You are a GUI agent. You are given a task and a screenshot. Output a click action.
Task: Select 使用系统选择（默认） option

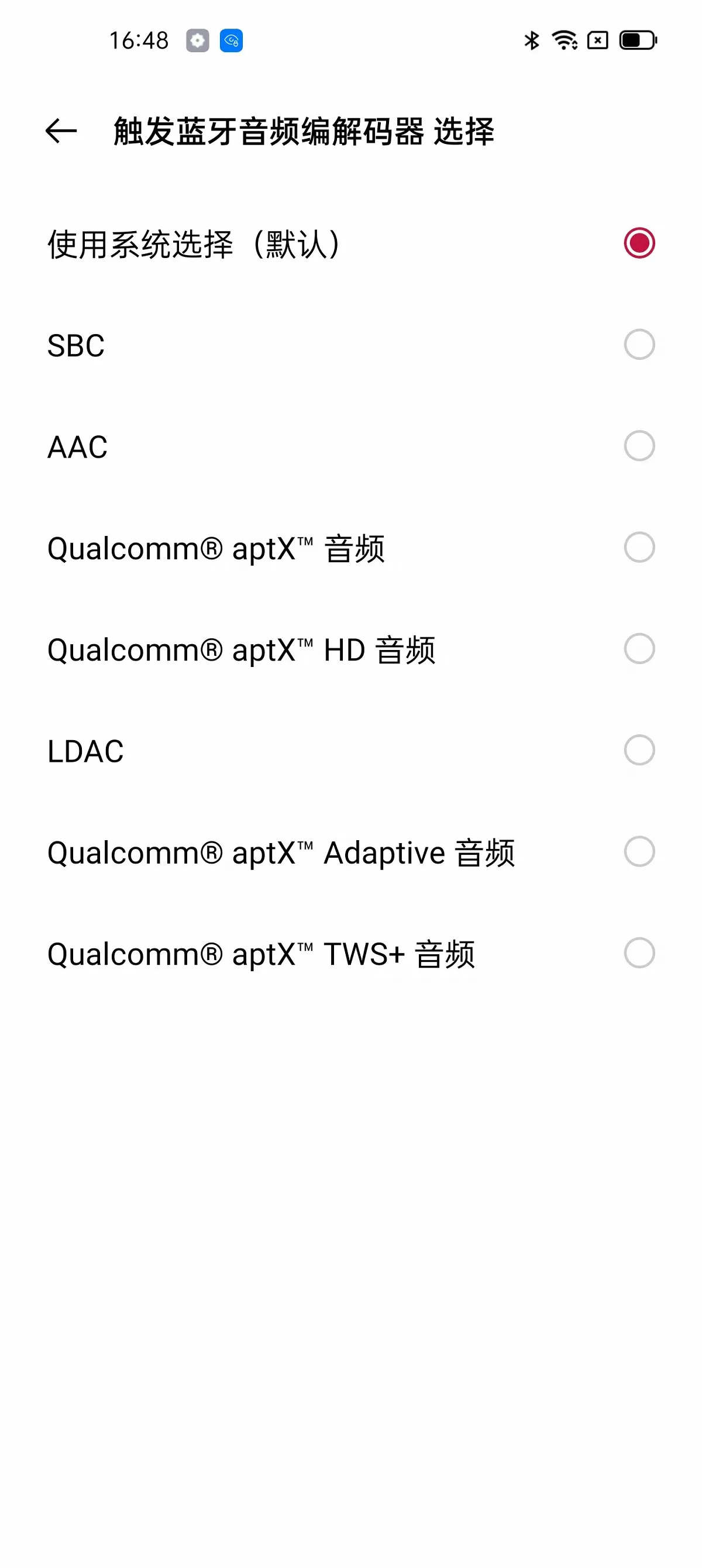click(350, 243)
